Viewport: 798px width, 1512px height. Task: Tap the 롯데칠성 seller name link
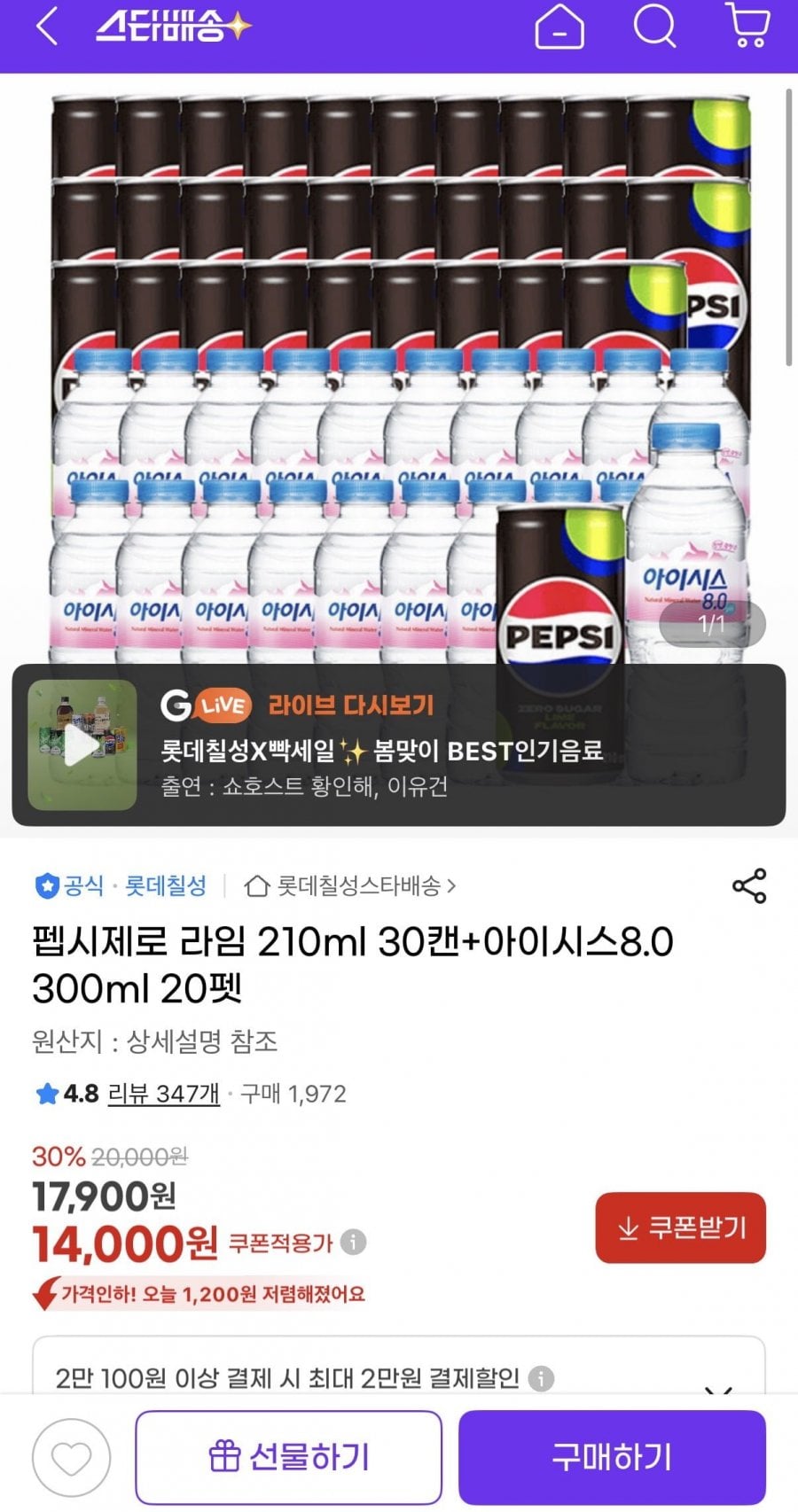click(167, 887)
